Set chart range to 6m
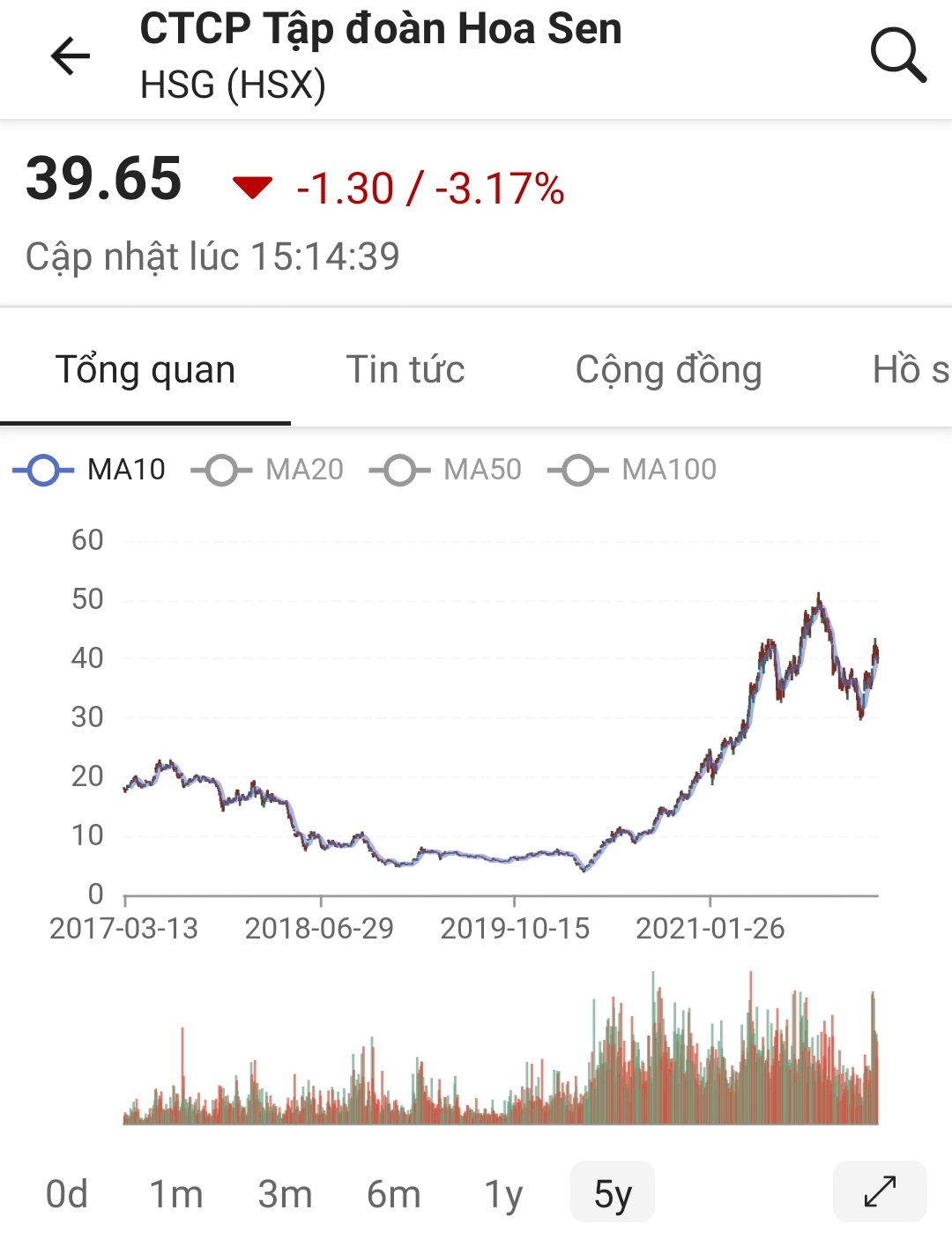Screen dimensions: 952x1247 pyautogui.click(x=393, y=1194)
